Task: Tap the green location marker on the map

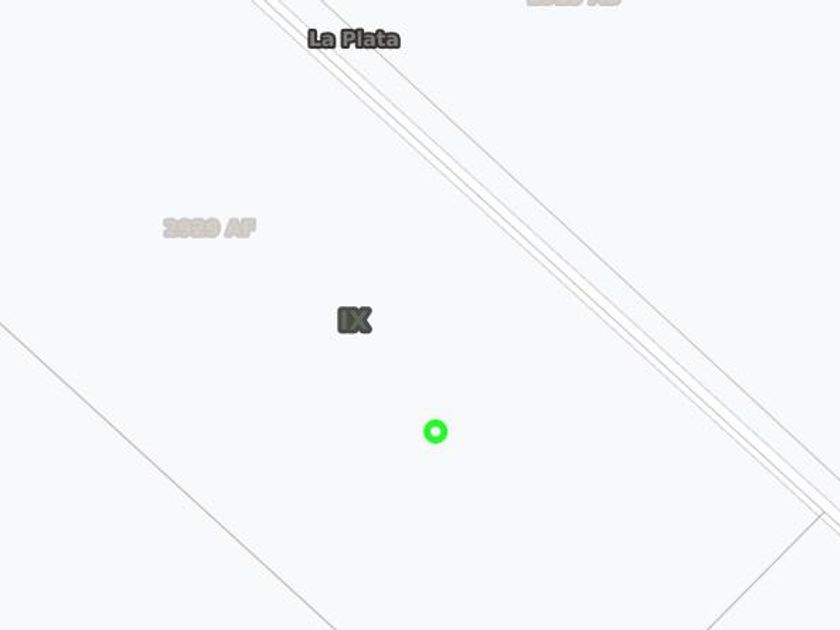Action: coord(435,431)
